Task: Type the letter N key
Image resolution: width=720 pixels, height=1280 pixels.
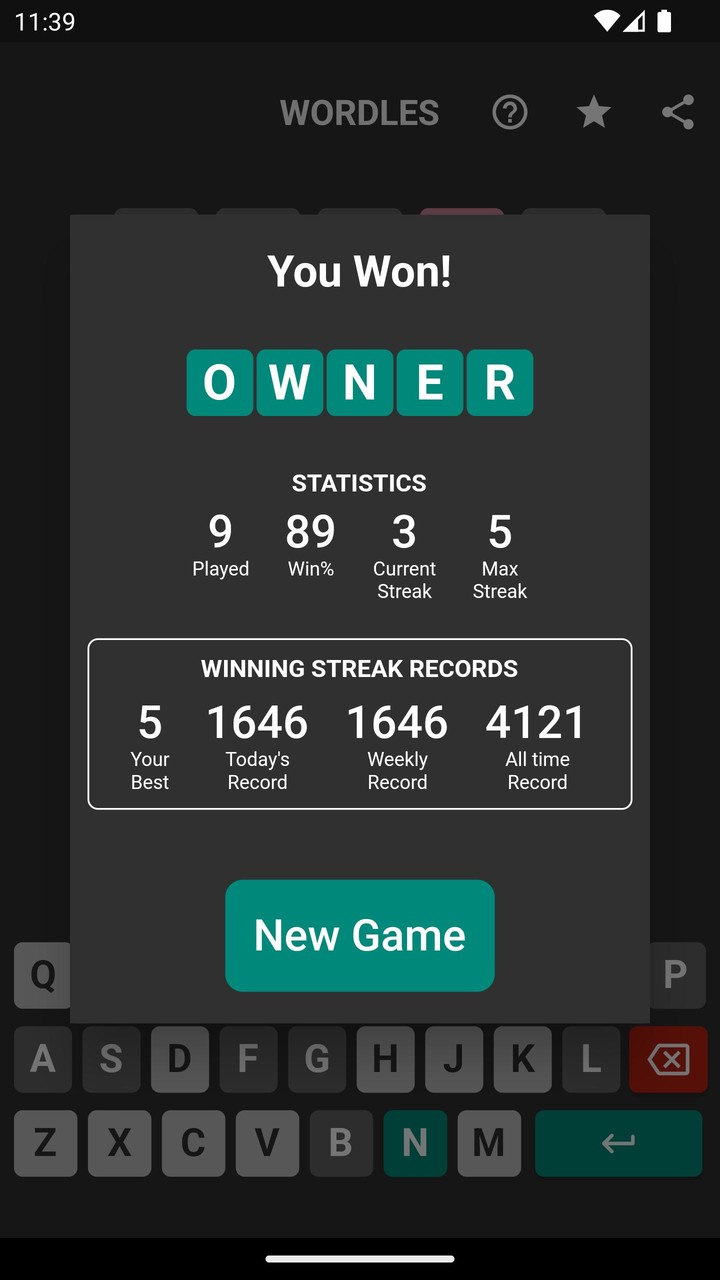Action: coord(415,1143)
